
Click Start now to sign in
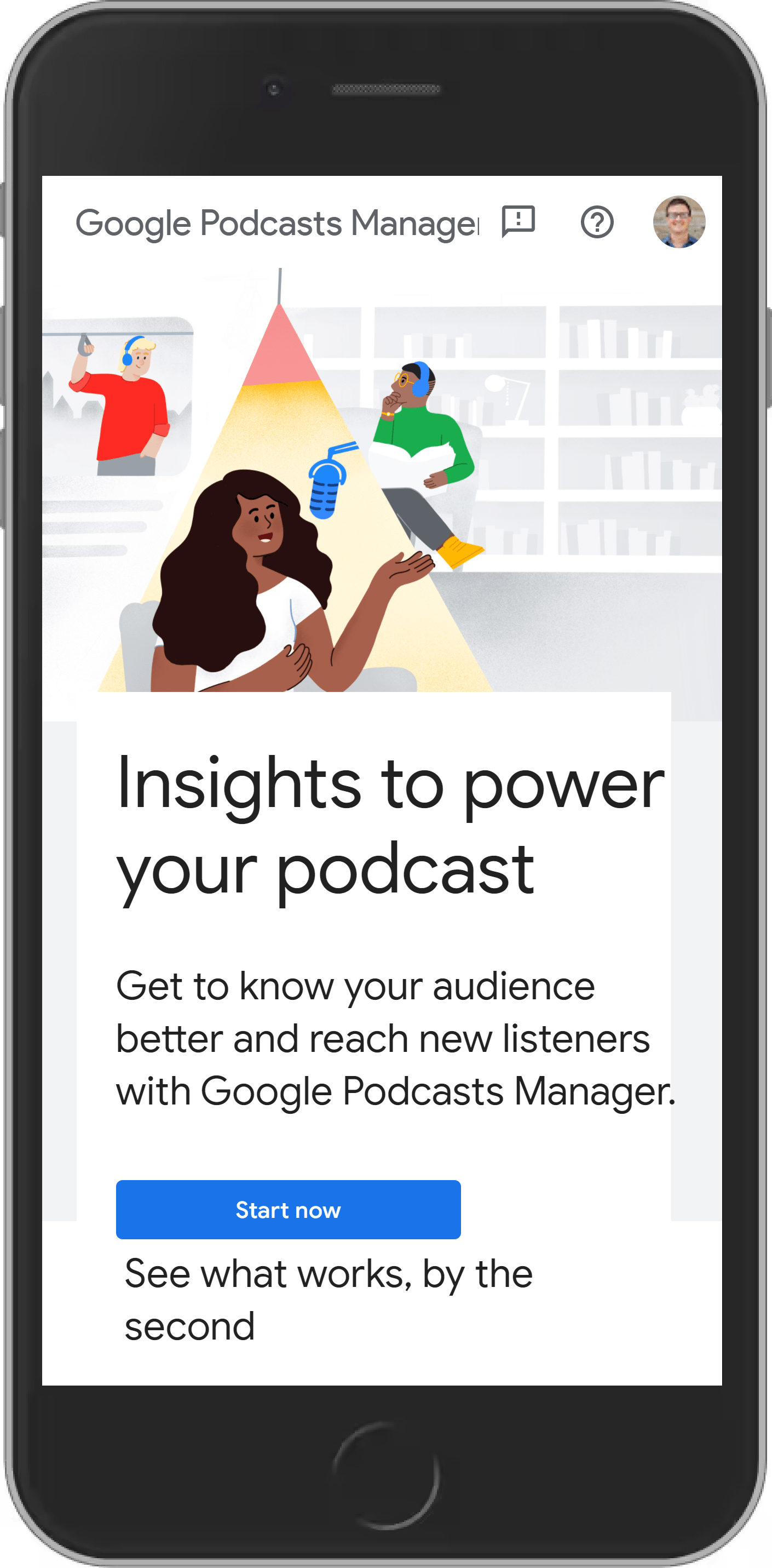(289, 1210)
